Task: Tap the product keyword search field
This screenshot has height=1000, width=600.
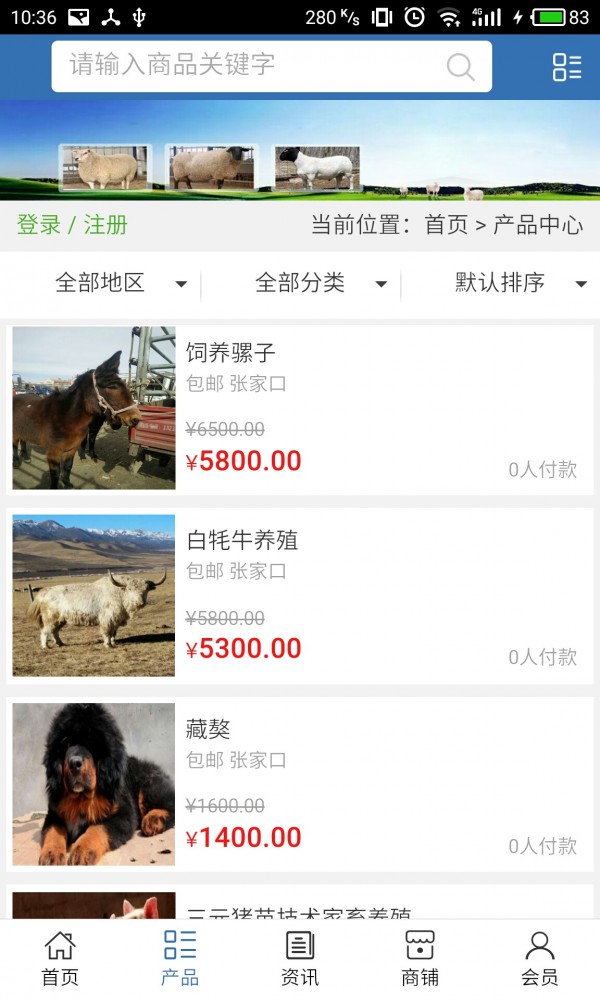Action: (250, 66)
